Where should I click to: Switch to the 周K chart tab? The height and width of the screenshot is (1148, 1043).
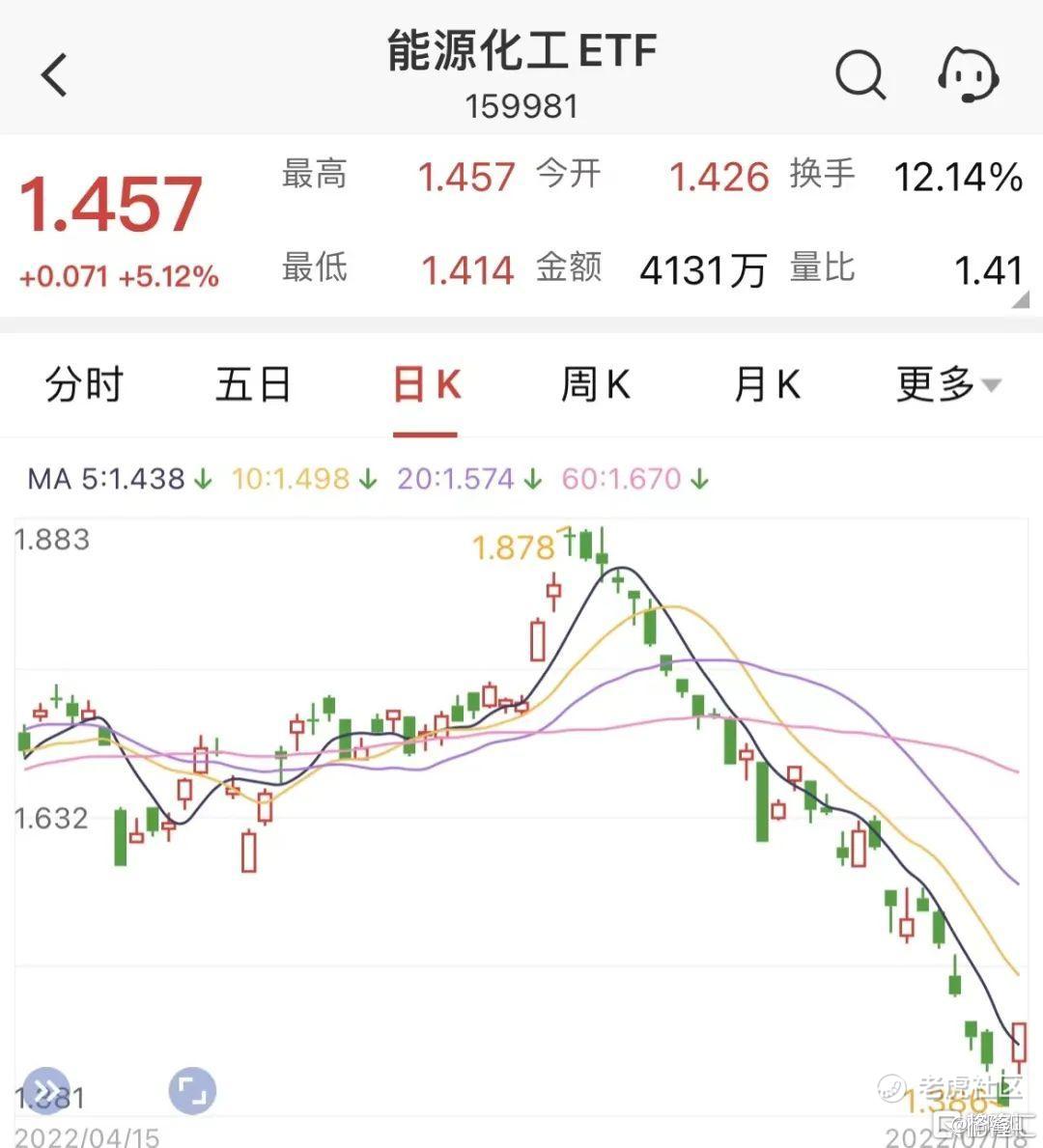[x=595, y=385]
